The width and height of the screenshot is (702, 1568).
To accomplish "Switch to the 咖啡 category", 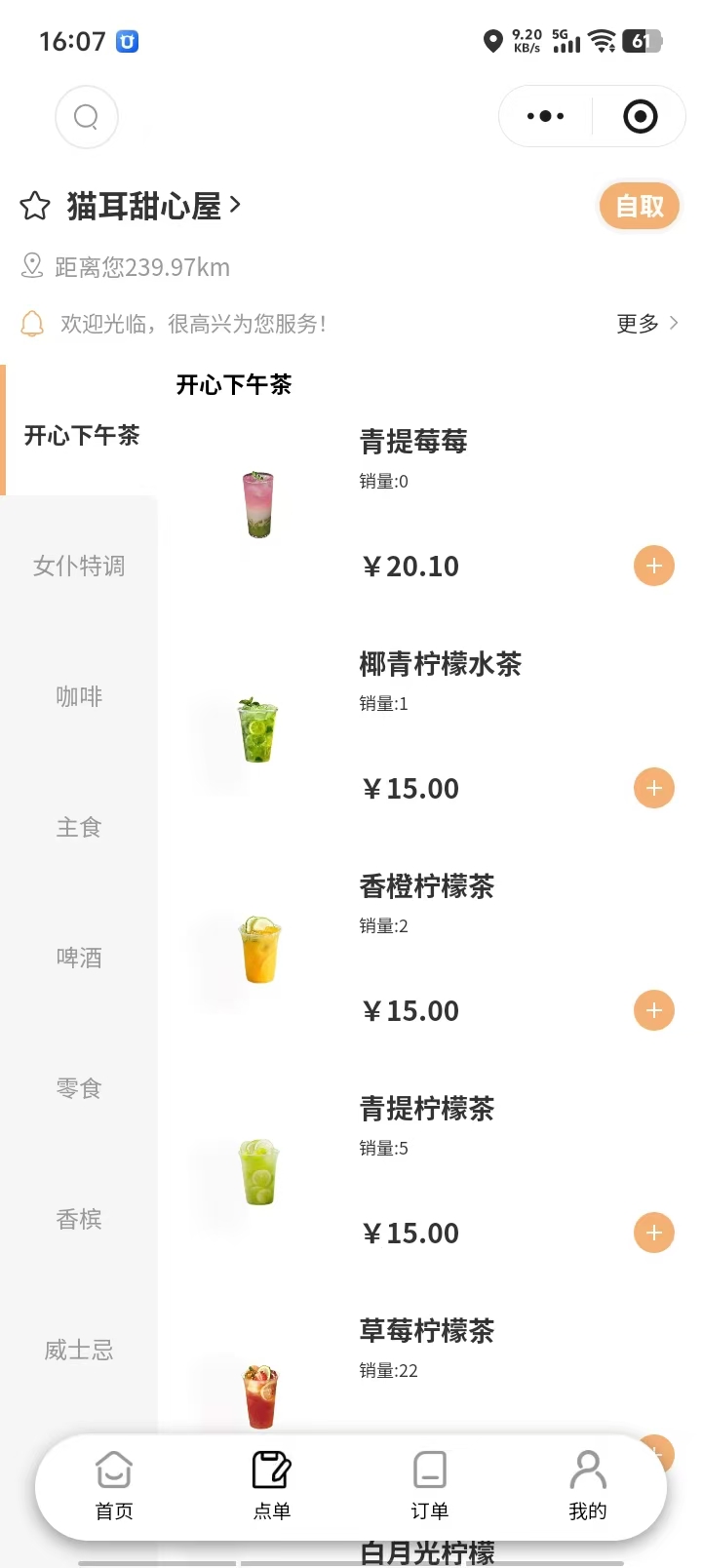I will click(79, 696).
